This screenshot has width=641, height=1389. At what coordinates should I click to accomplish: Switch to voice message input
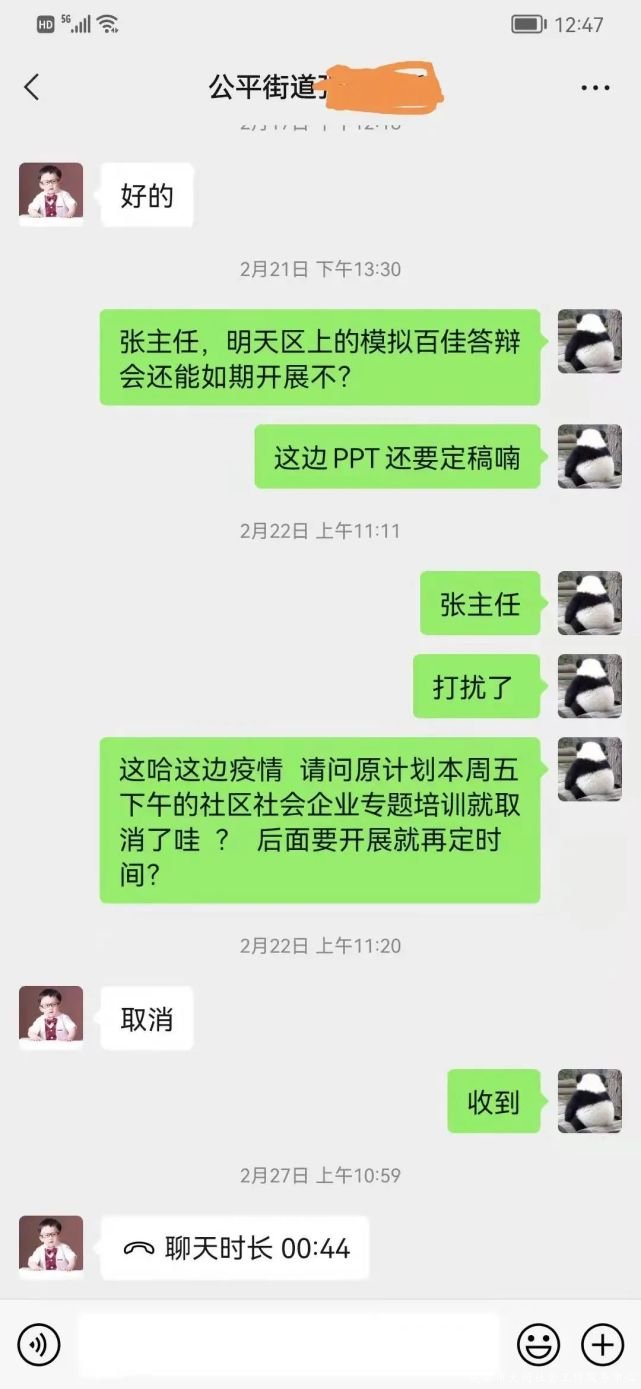point(39,1345)
